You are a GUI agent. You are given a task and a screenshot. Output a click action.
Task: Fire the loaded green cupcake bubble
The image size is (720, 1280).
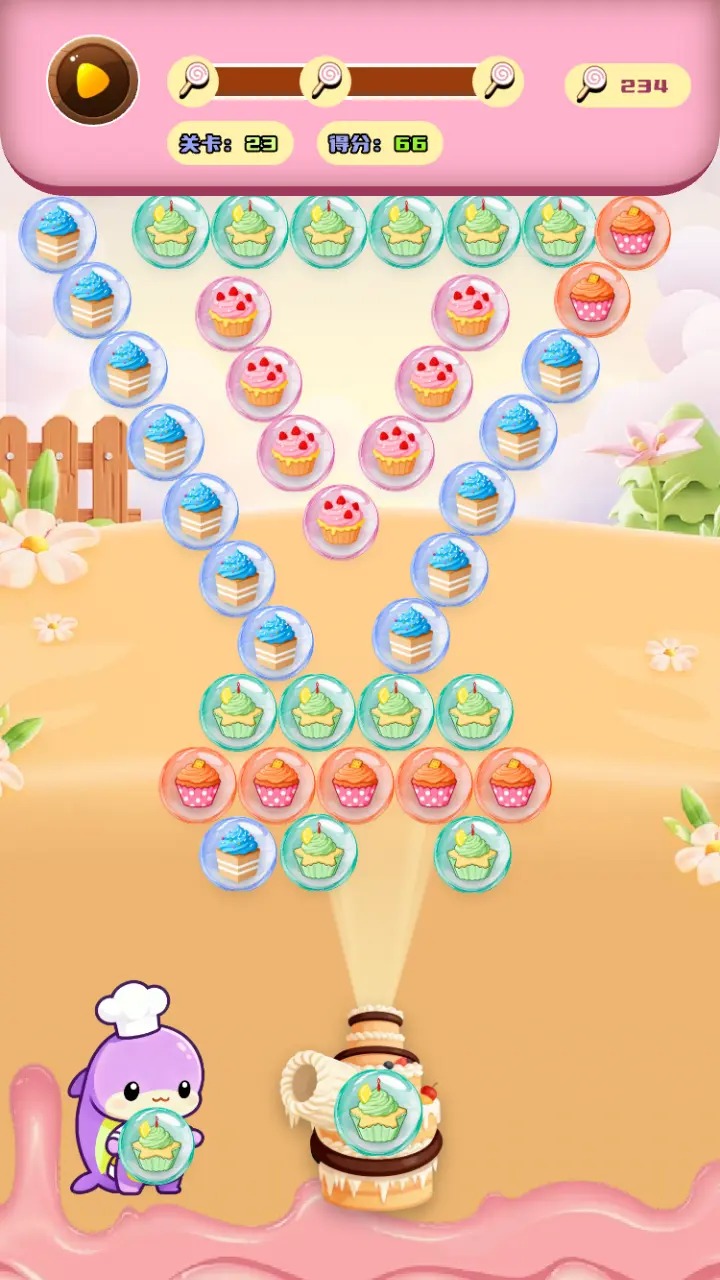(x=377, y=1111)
